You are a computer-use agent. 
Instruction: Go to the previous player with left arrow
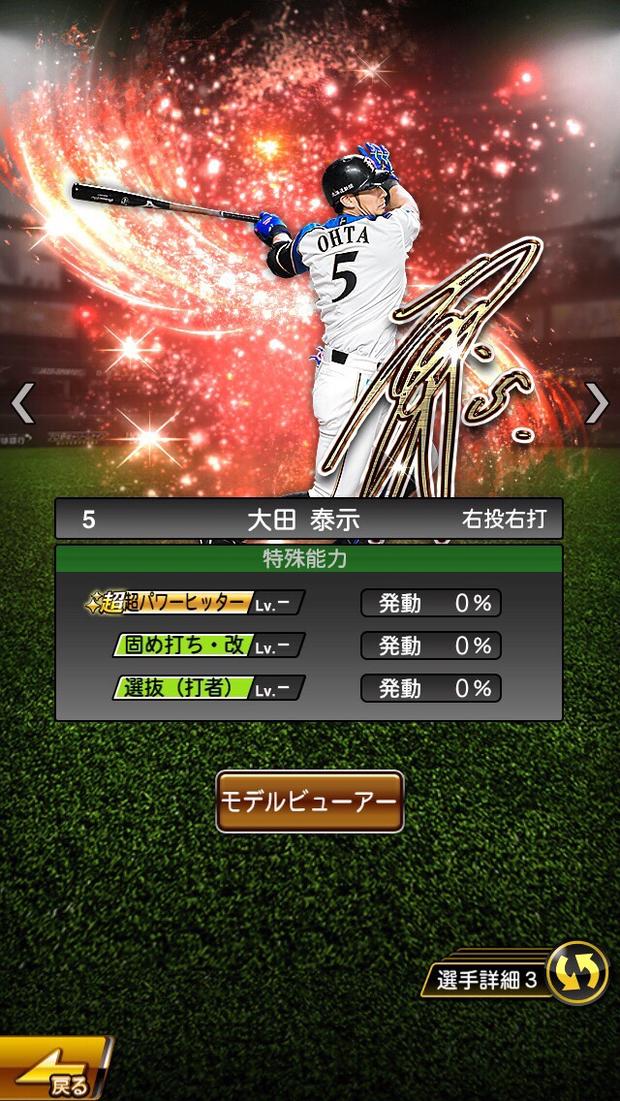[22, 403]
